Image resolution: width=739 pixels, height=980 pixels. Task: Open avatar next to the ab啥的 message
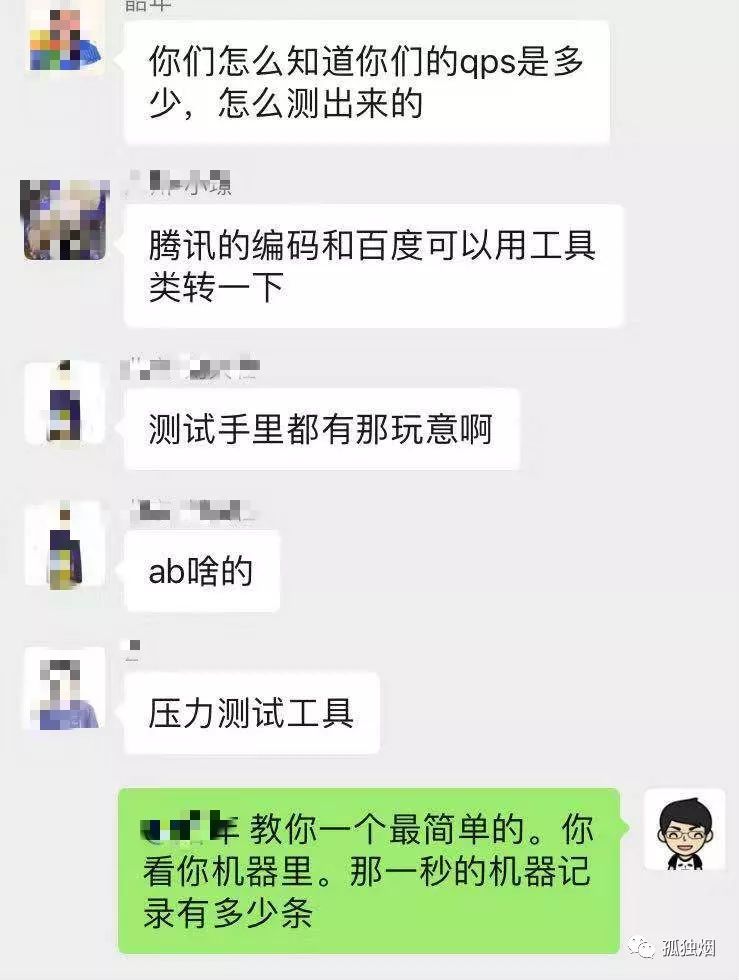click(65, 545)
